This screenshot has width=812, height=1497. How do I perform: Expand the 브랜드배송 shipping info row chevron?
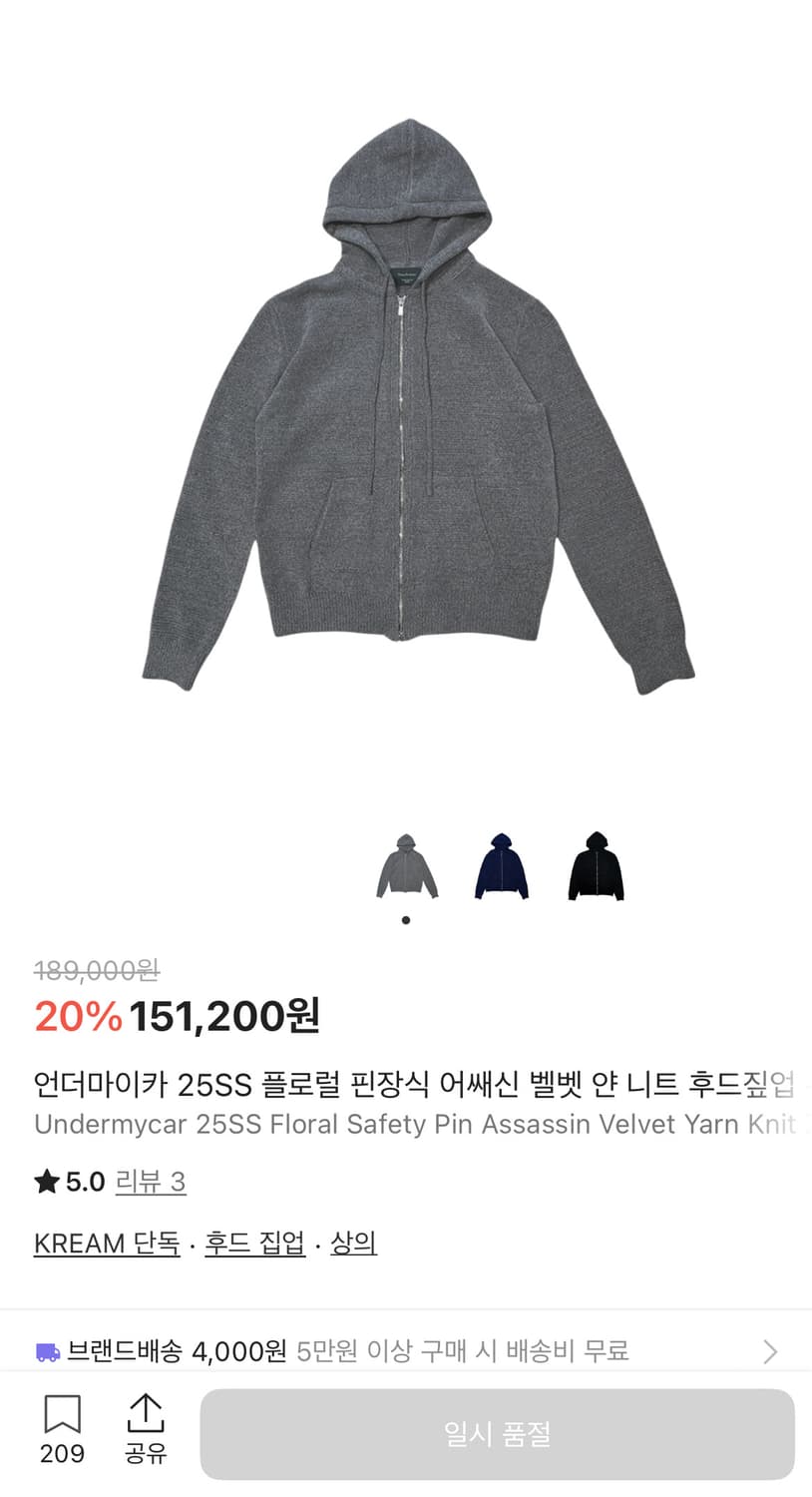pos(768,1352)
